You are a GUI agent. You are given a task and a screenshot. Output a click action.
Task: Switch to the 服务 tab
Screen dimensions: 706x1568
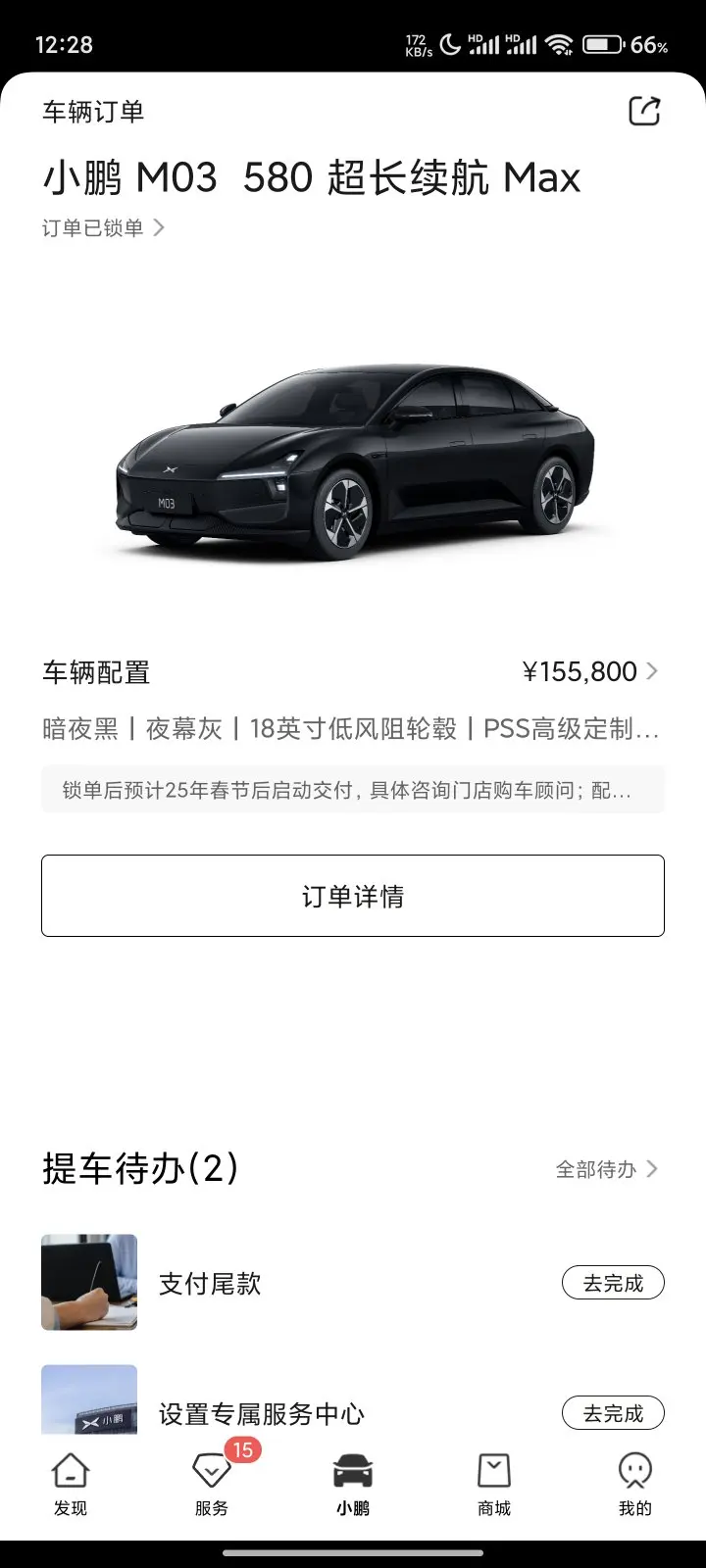point(212,1485)
